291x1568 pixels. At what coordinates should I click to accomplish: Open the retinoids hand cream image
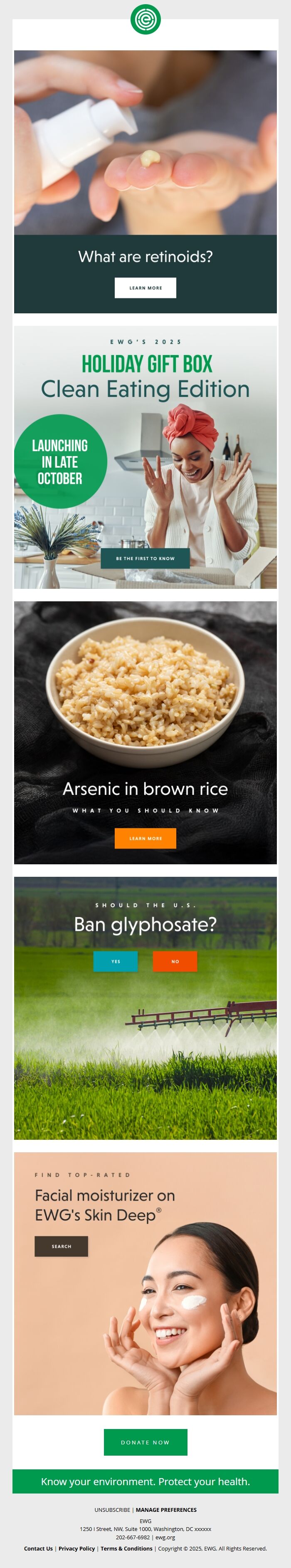(x=145, y=142)
